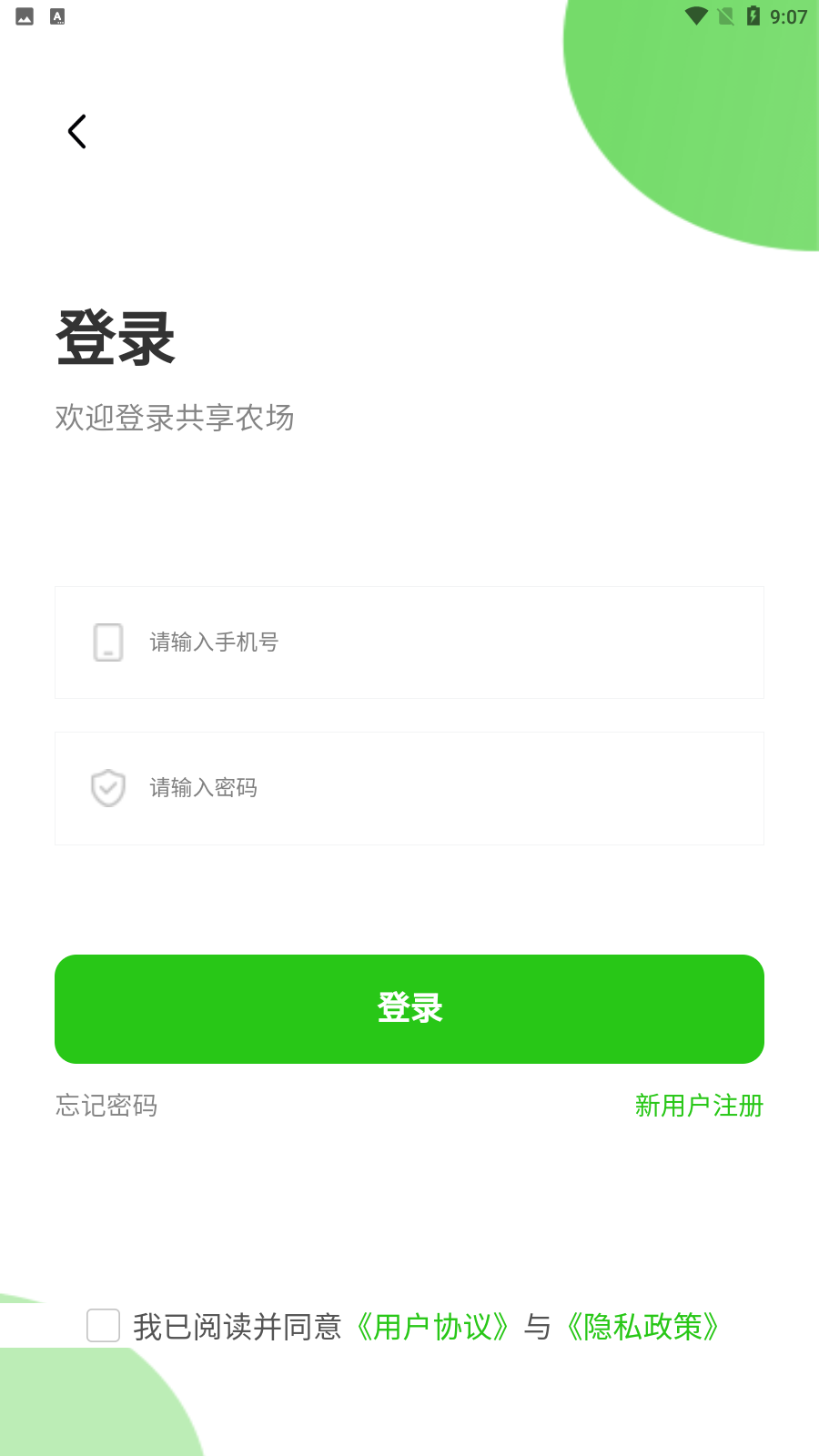Click the 欢迎登录共享农场 welcome text
The height and width of the screenshot is (1456, 819).
(x=175, y=419)
